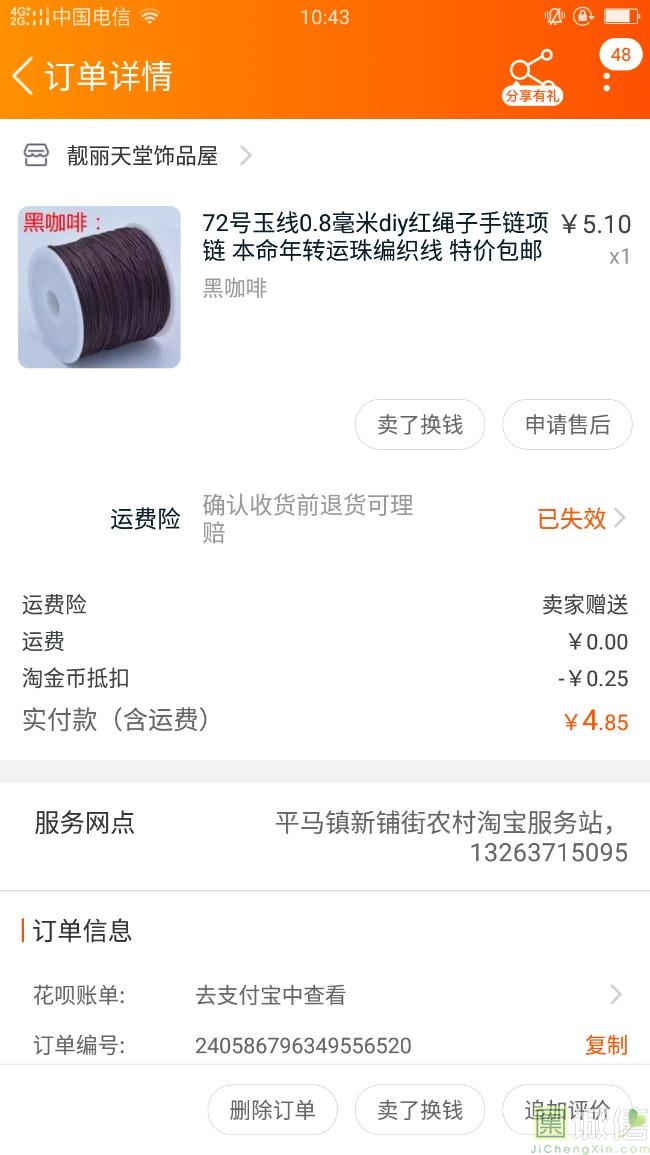Screen dimensions: 650x1155
Task: Open the three-dot overflow menu
Action: click(607, 78)
